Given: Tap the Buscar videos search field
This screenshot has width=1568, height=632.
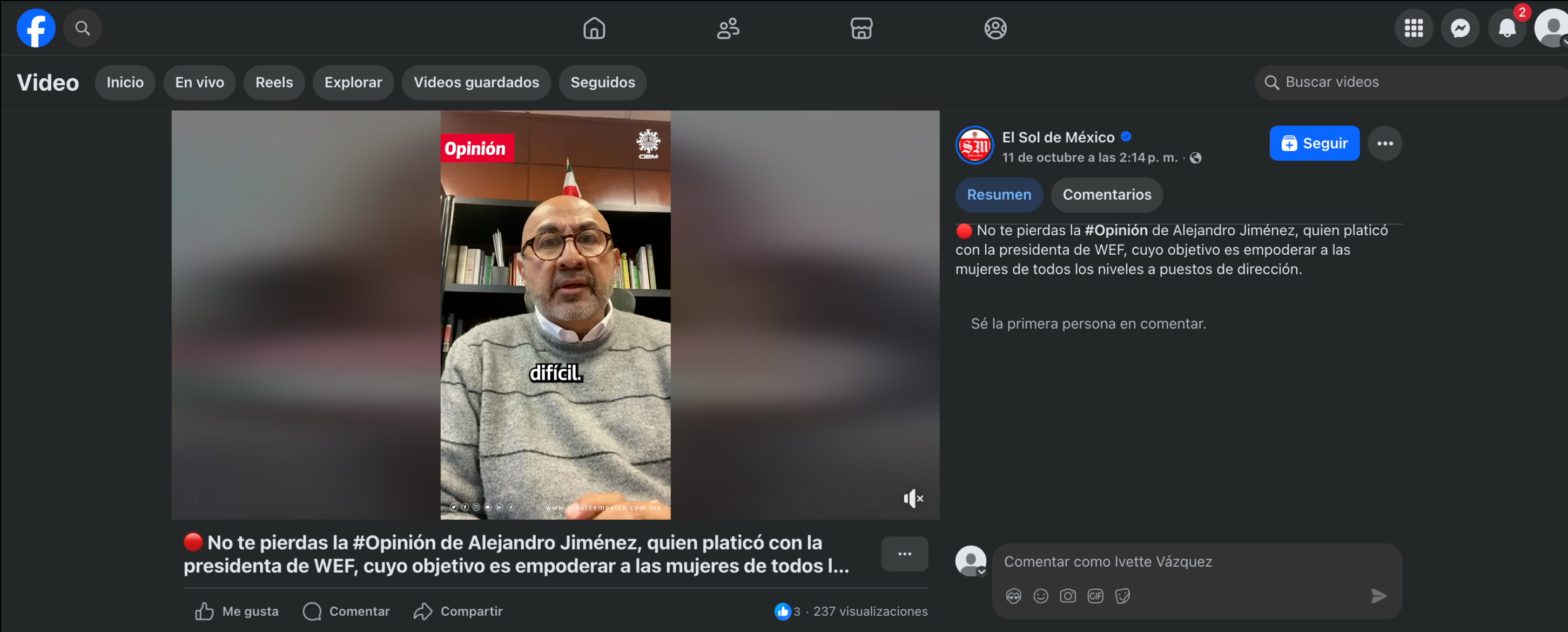Looking at the screenshot, I should point(1412,82).
